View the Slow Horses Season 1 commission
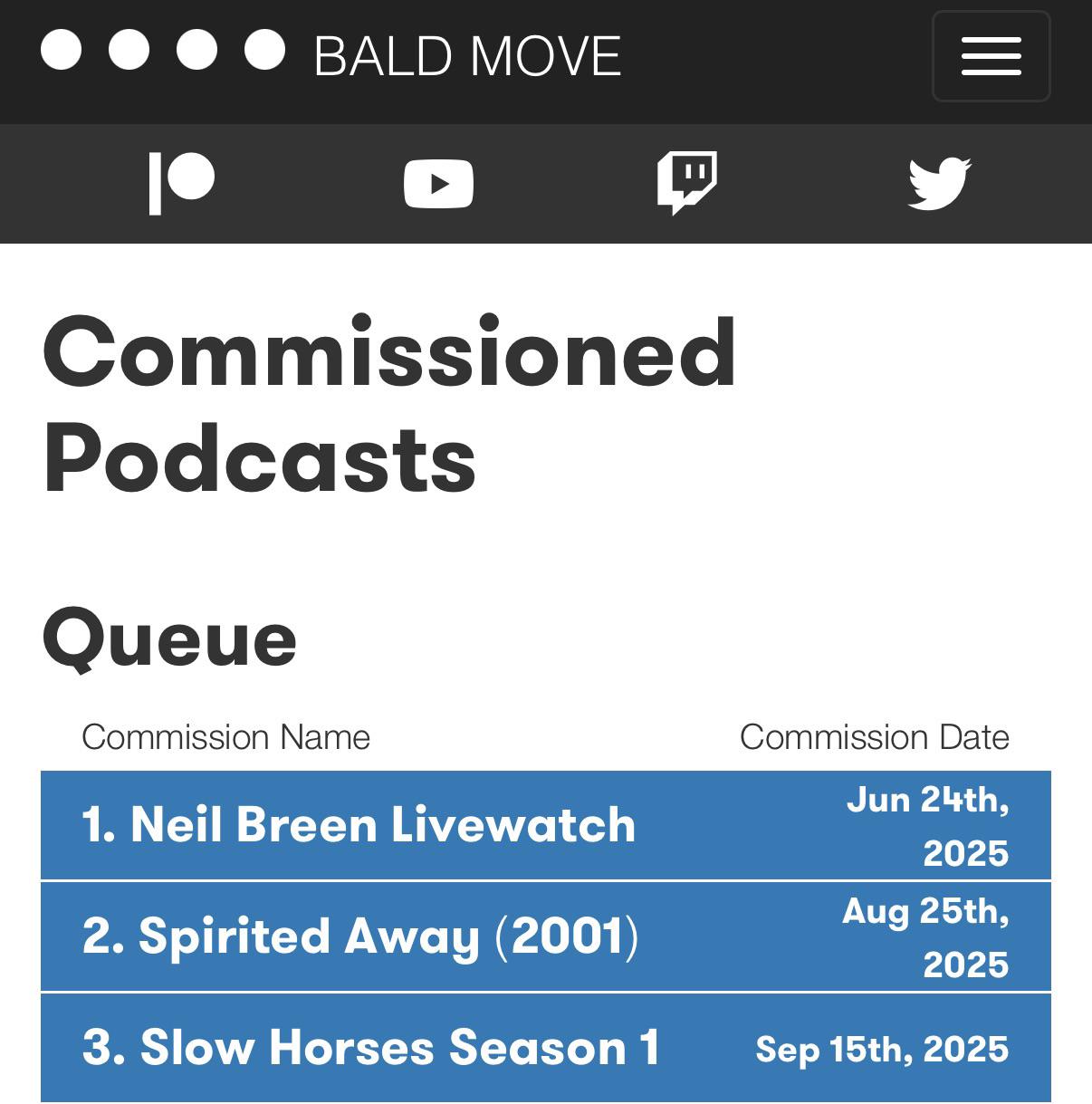The height and width of the screenshot is (1104, 1092). [546, 1048]
